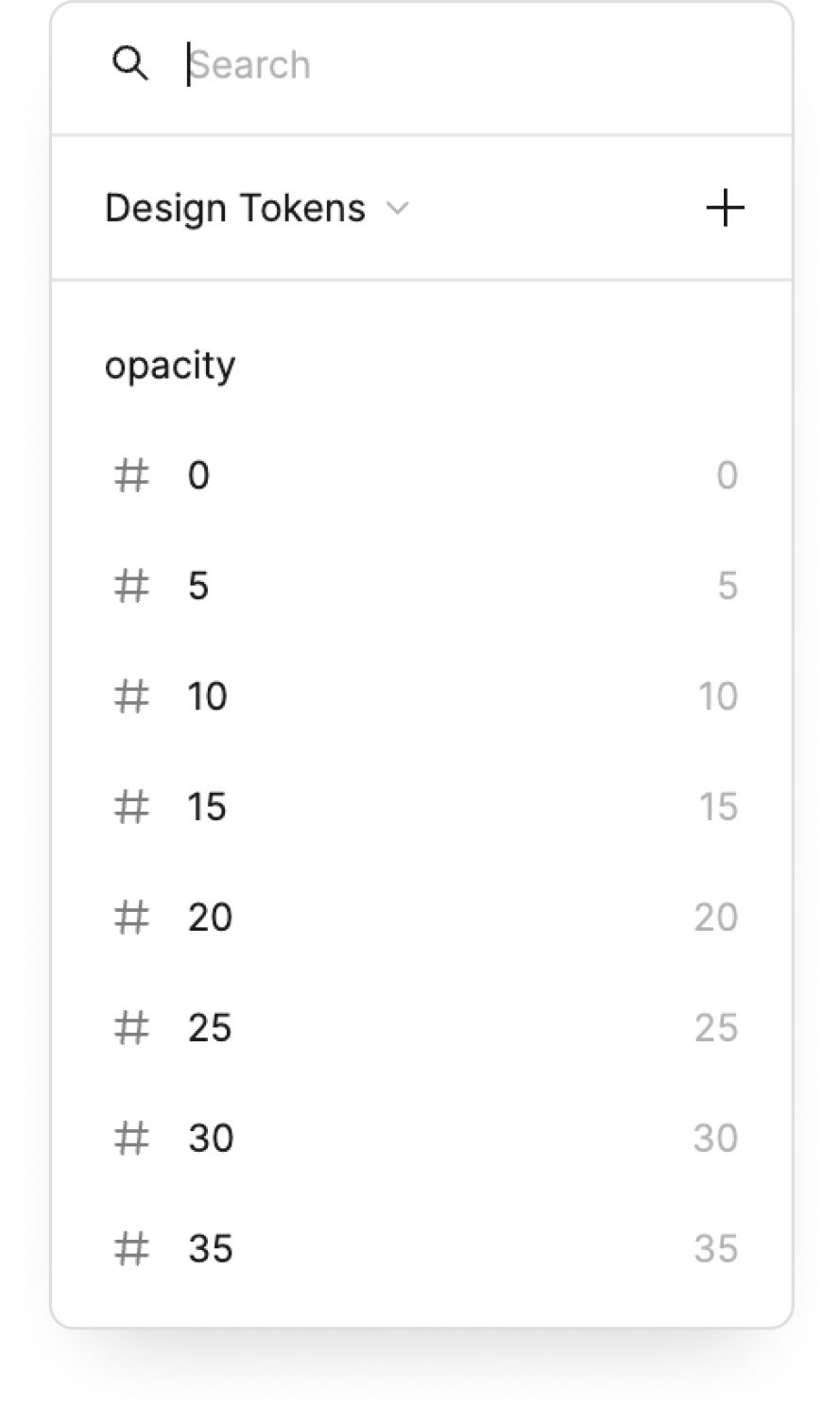Select opacity variable 5
The image size is (840, 1424).
pos(420,586)
